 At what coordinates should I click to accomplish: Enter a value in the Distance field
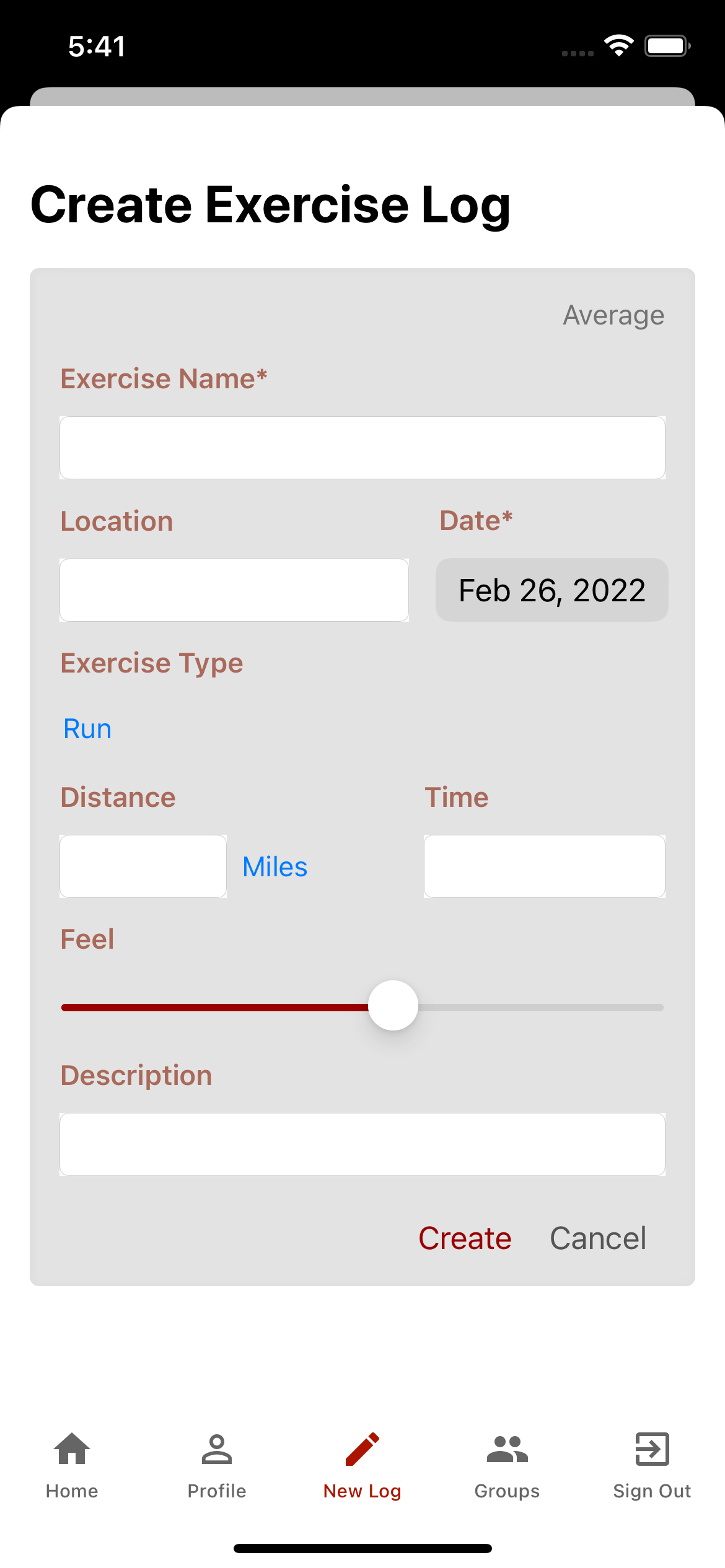pyautogui.click(x=143, y=866)
